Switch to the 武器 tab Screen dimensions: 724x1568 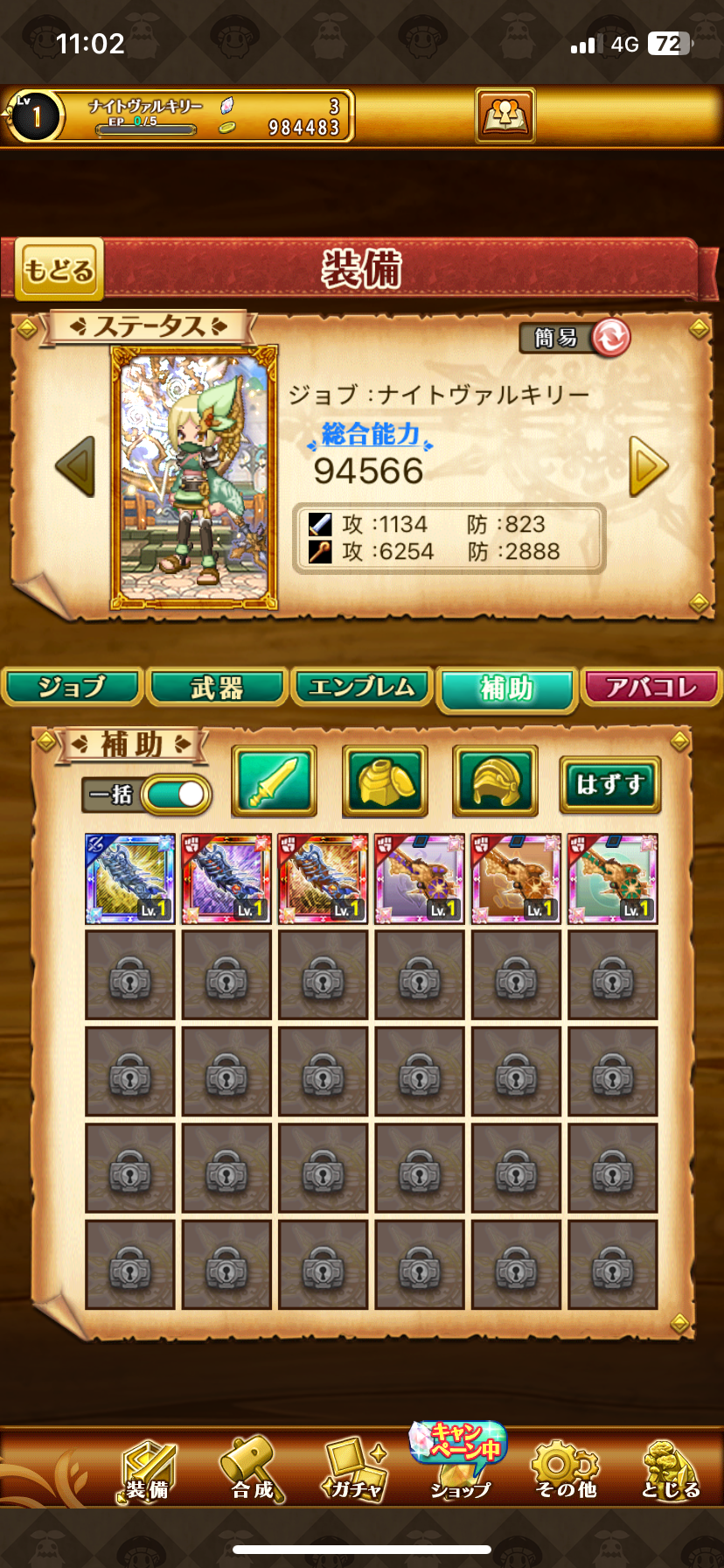(217, 687)
